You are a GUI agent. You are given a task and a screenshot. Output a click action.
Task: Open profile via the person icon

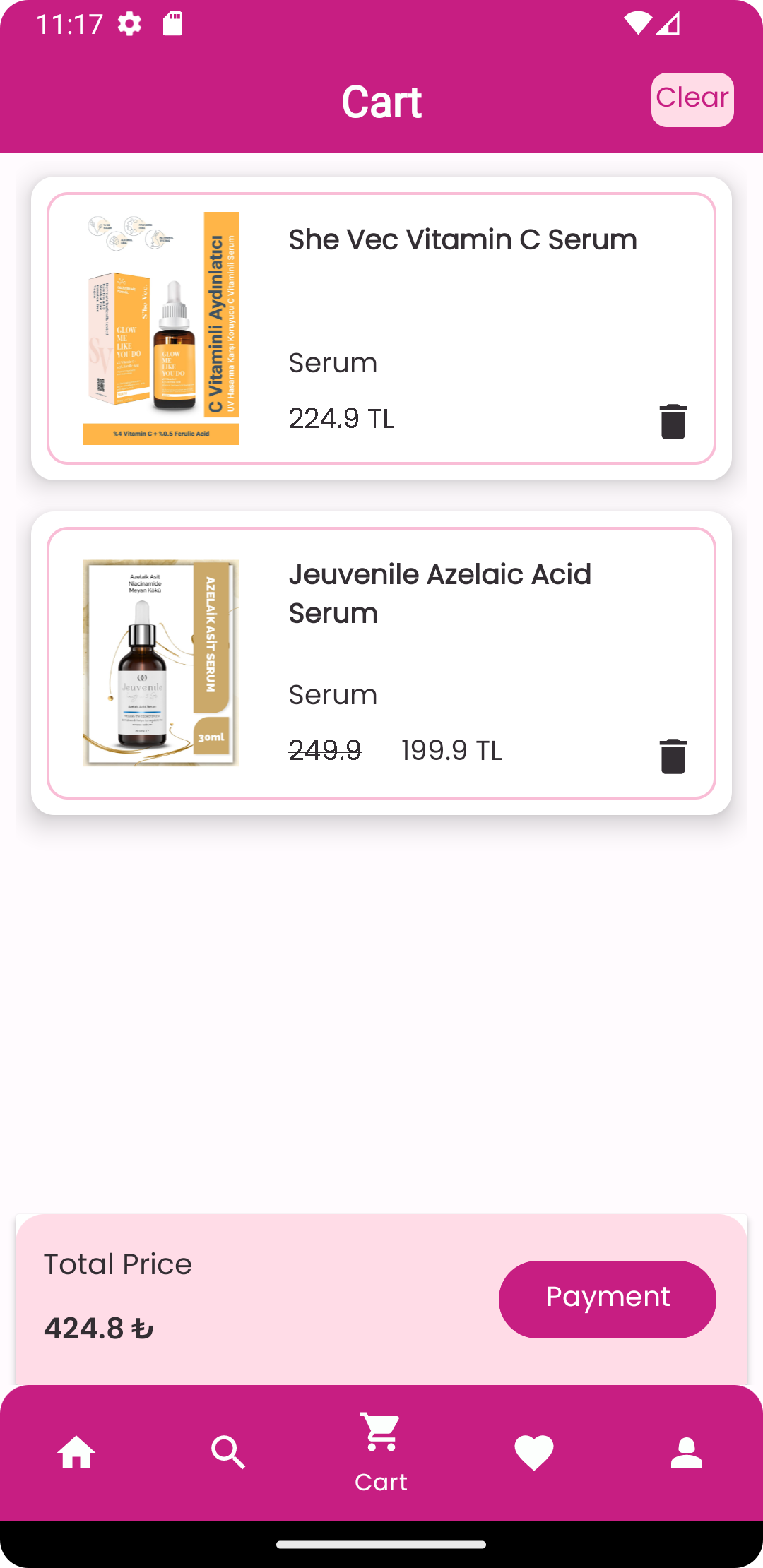pyautogui.click(x=686, y=1453)
